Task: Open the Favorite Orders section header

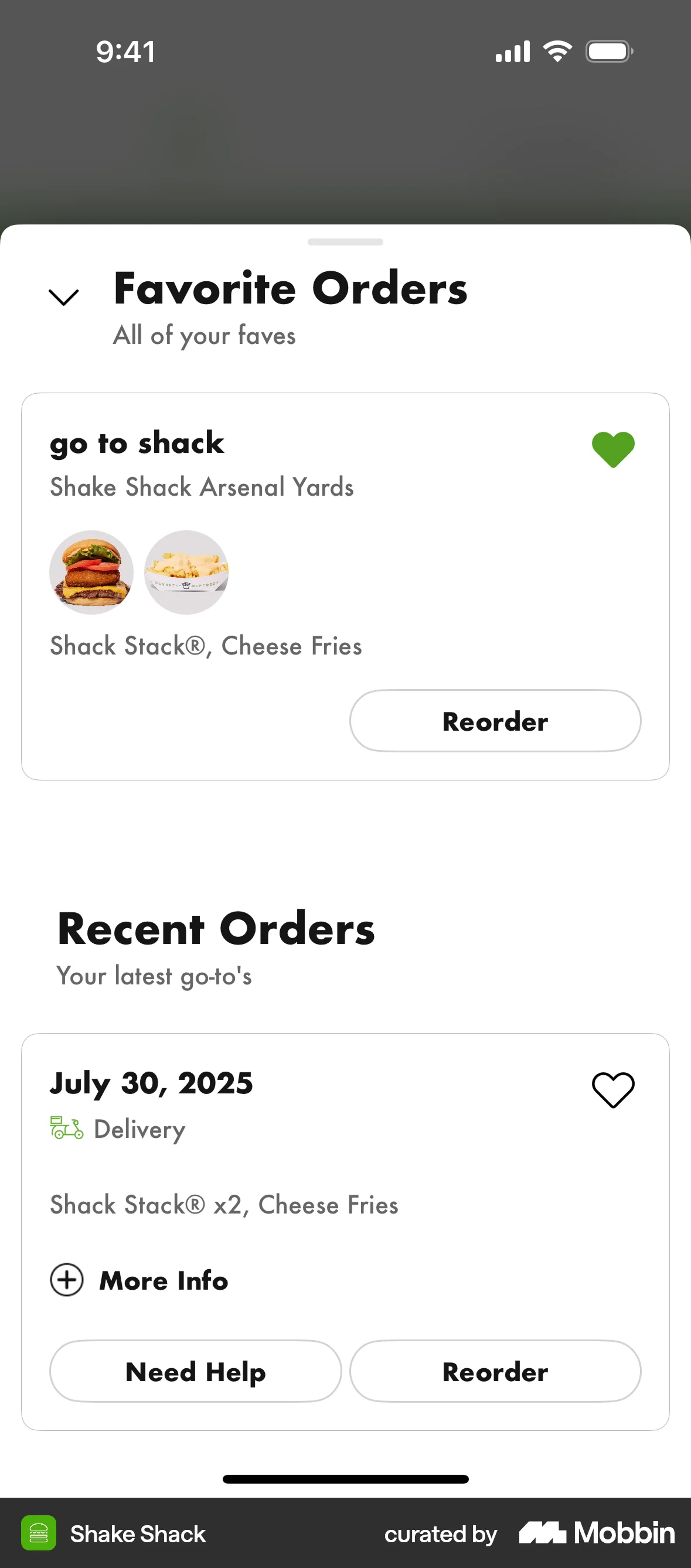Action: pyautogui.click(x=290, y=288)
